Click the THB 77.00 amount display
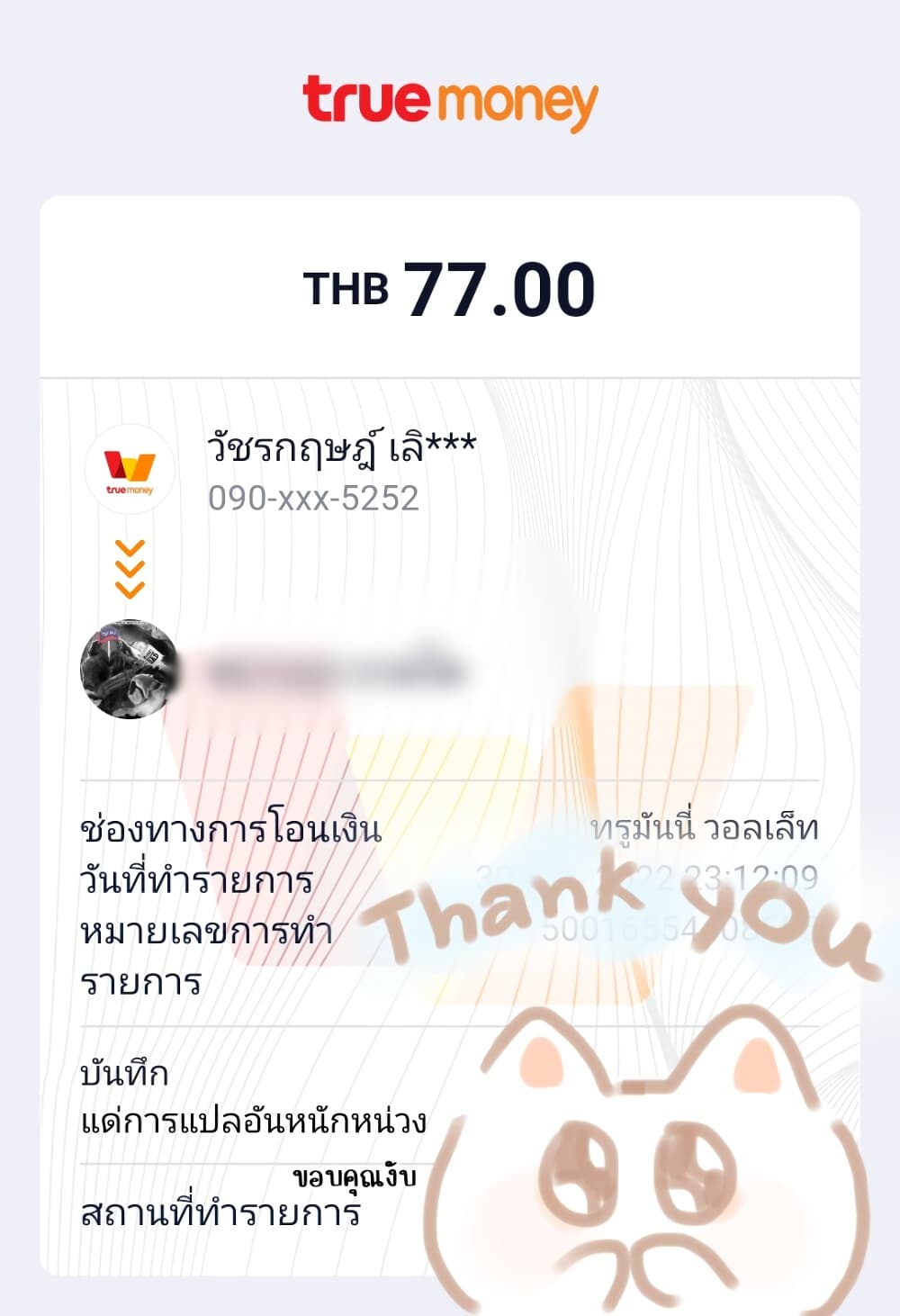This screenshot has width=900, height=1316. (x=450, y=288)
